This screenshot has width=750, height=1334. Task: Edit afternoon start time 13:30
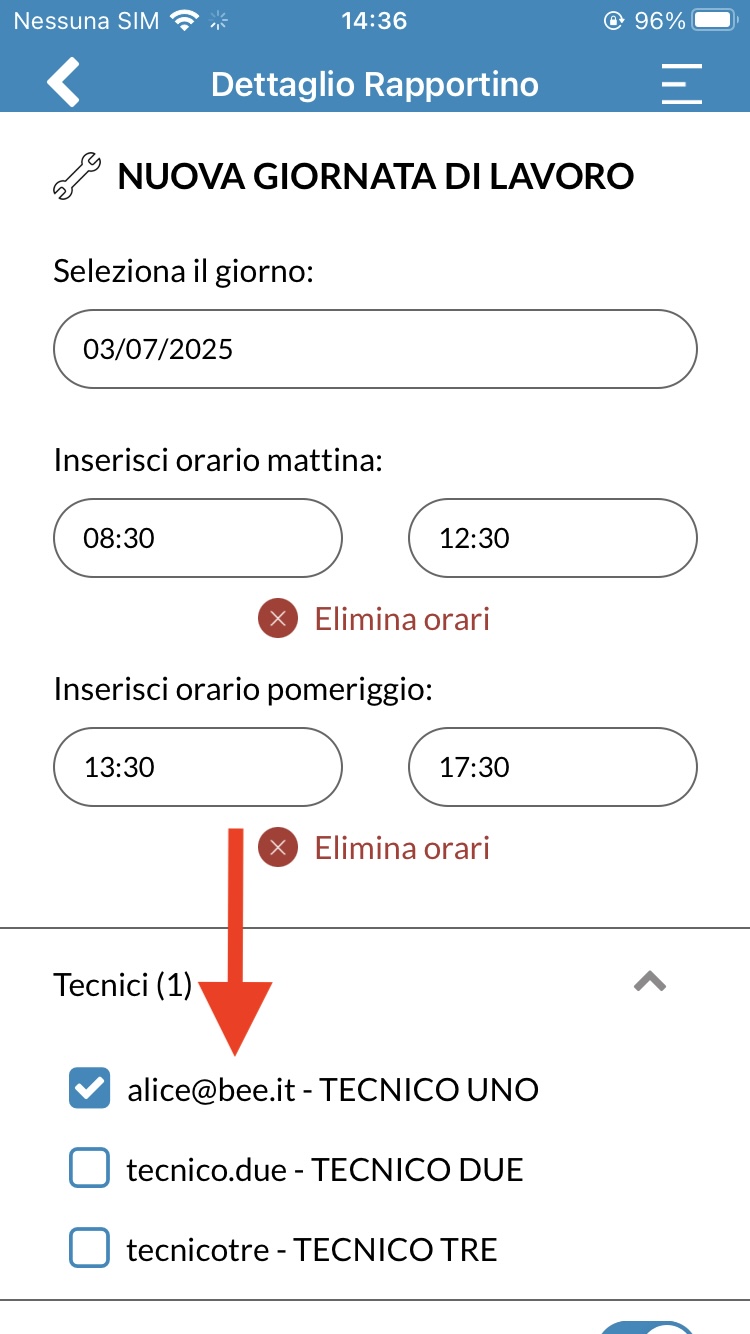198,768
